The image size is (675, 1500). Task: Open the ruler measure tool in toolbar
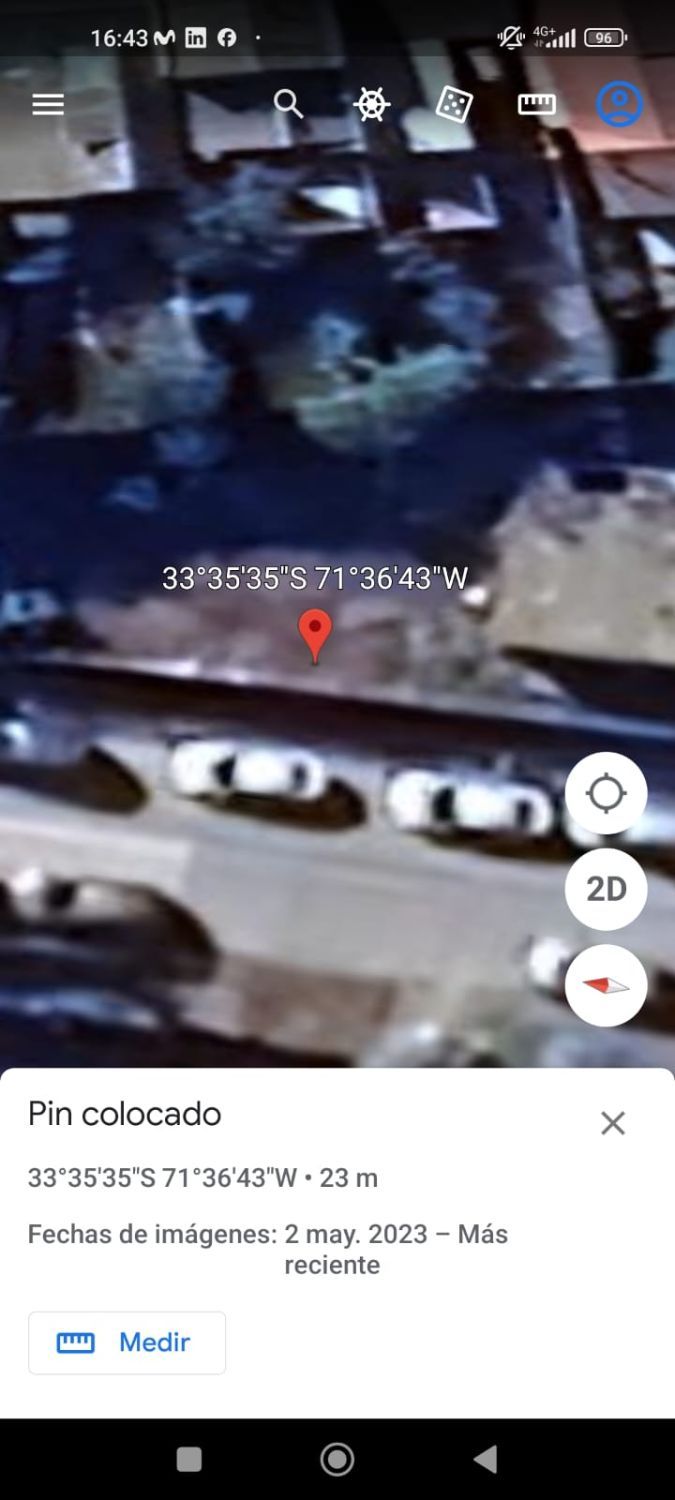(x=537, y=104)
